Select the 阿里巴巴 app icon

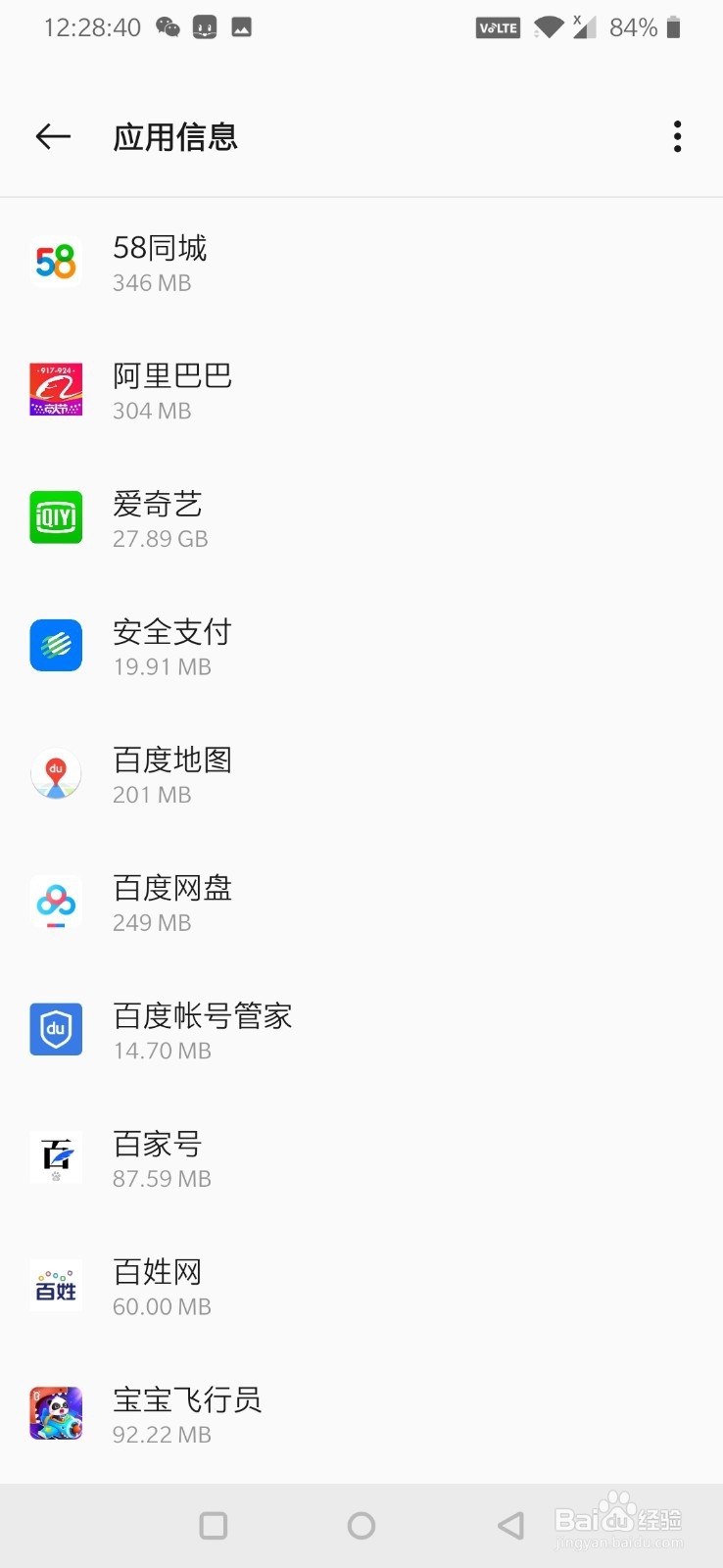pyautogui.click(x=56, y=389)
